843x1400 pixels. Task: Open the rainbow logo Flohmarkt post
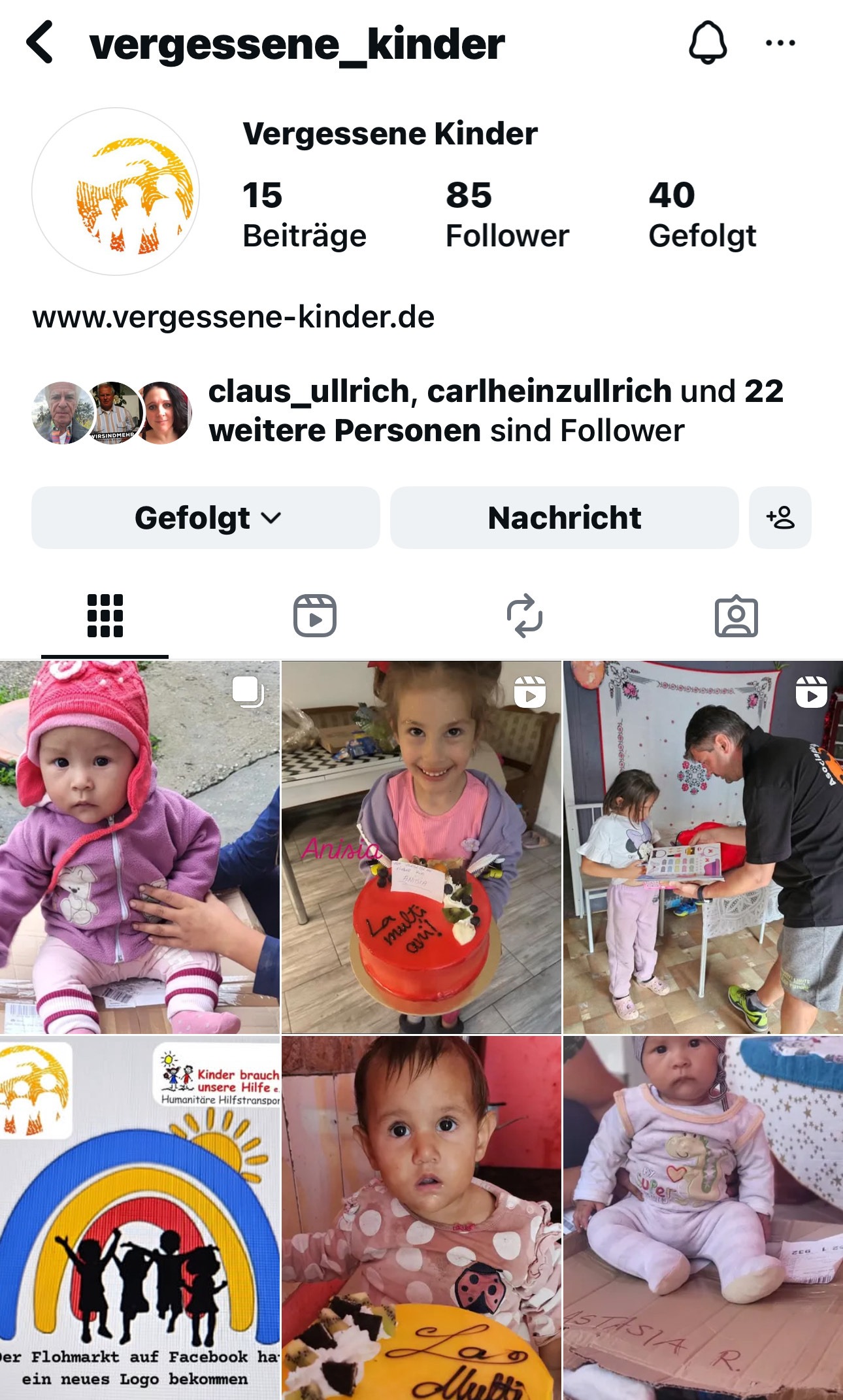pyautogui.click(x=140, y=1217)
